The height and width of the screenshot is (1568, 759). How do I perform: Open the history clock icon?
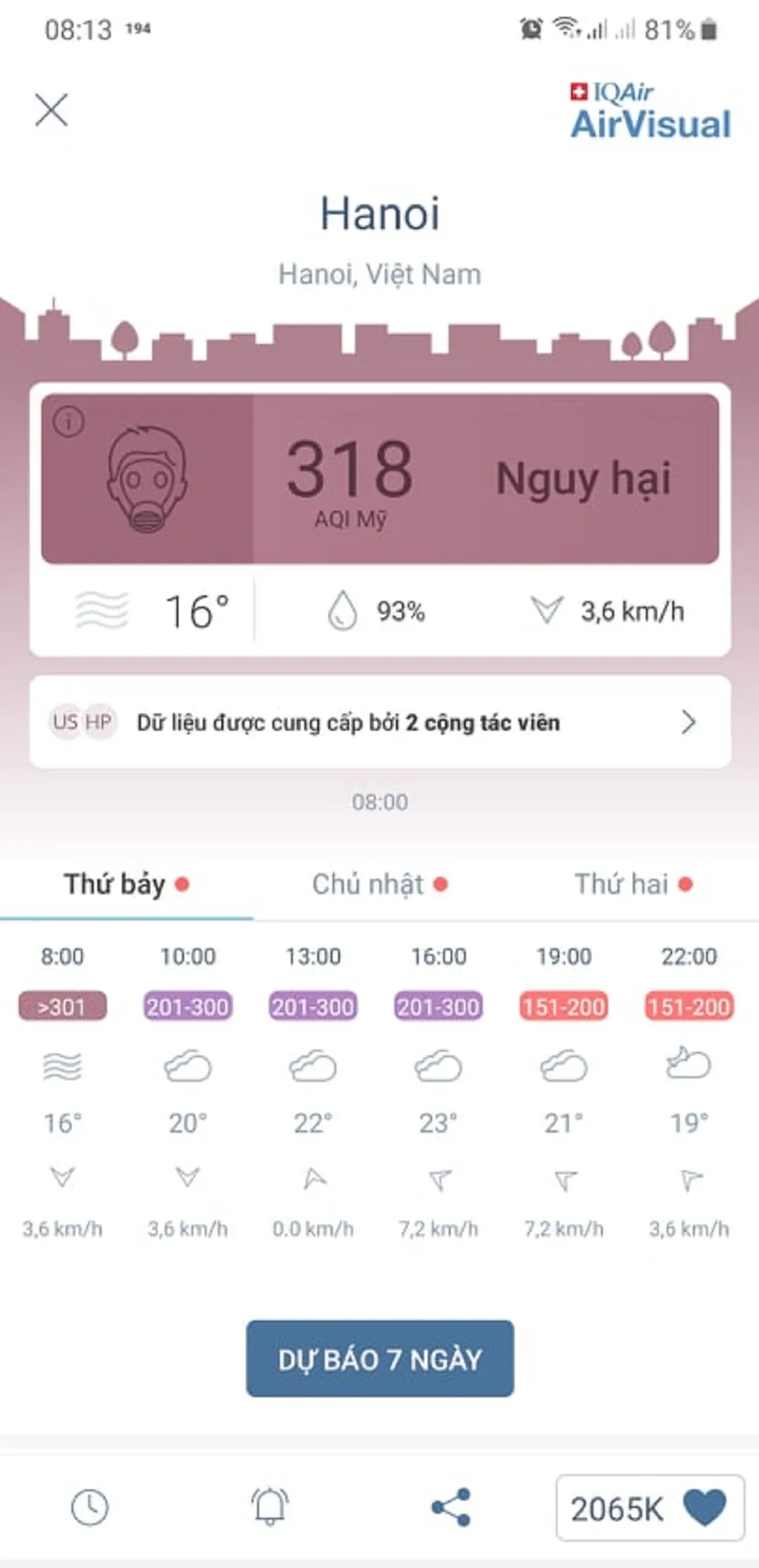90,1507
